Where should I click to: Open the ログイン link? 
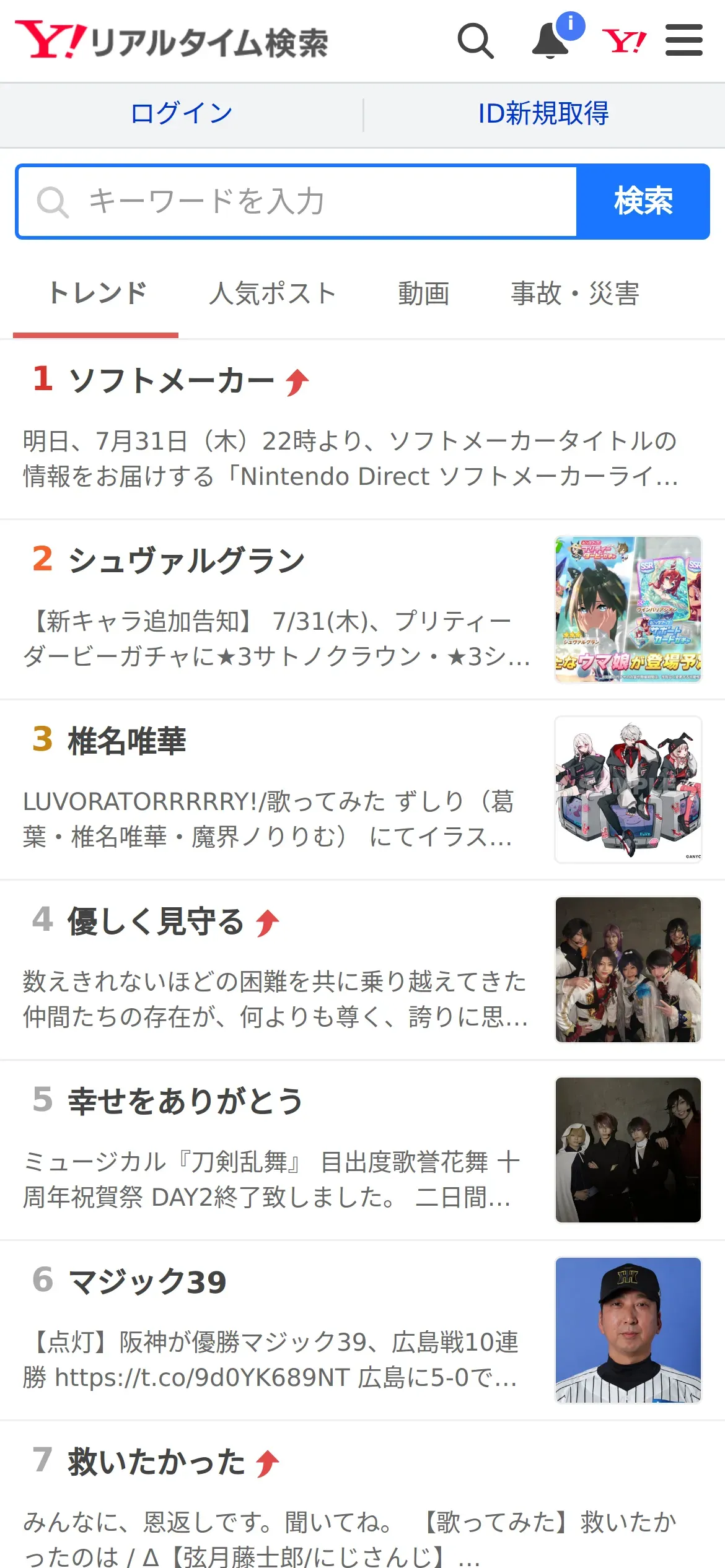point(182,114)
